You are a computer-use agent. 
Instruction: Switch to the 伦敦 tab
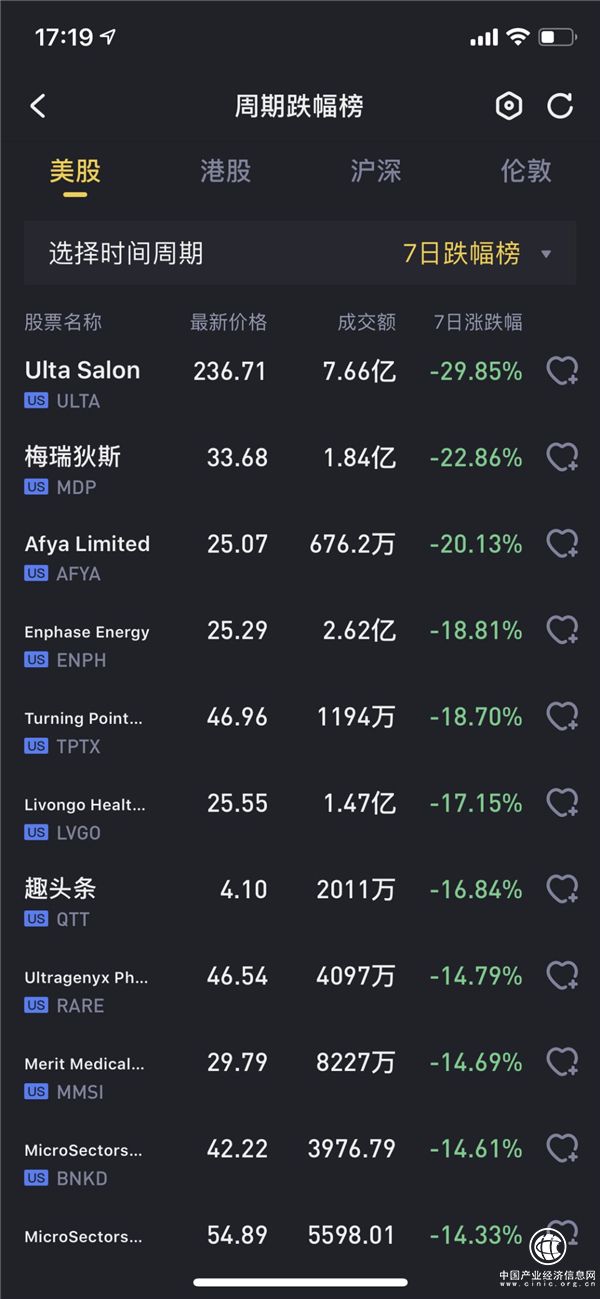point(526,171)
